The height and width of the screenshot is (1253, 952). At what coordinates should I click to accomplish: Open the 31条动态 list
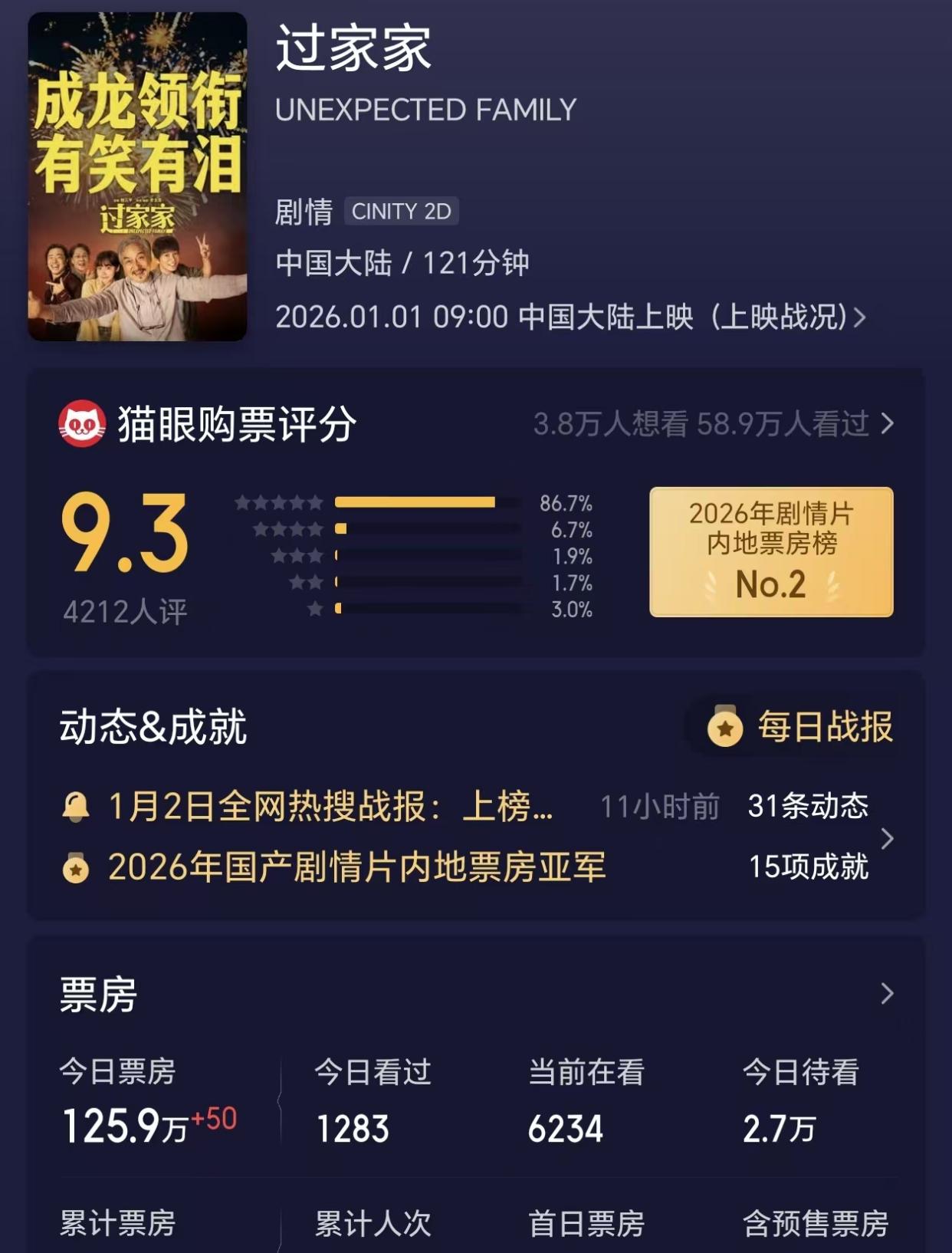click(806, 807)
